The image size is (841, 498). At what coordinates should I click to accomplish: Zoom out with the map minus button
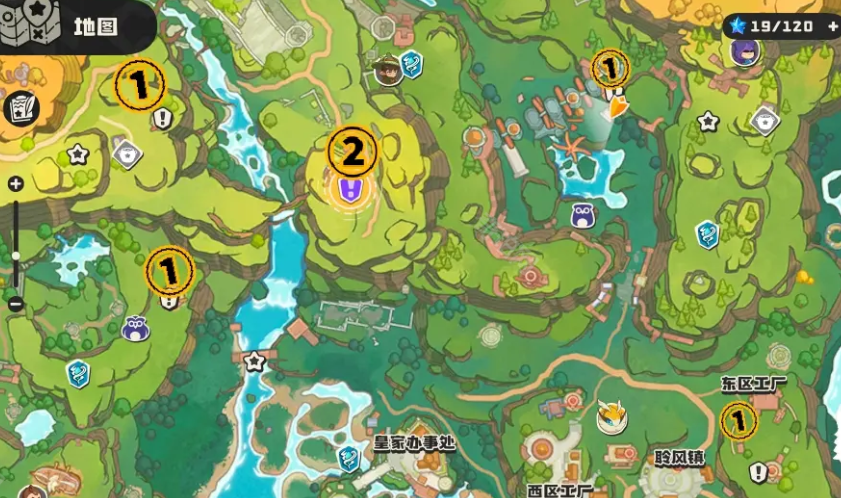coord(16,303)
